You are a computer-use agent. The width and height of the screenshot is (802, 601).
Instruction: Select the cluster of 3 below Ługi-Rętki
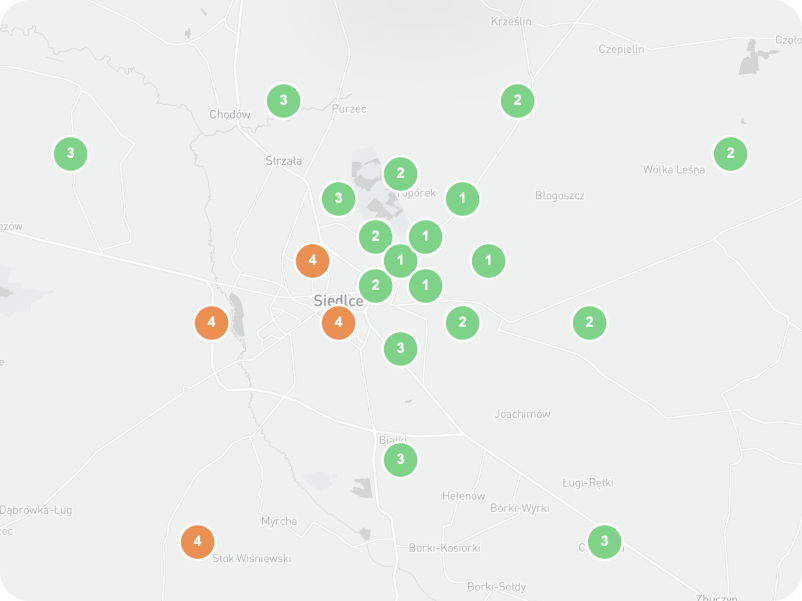coord(604,541)
